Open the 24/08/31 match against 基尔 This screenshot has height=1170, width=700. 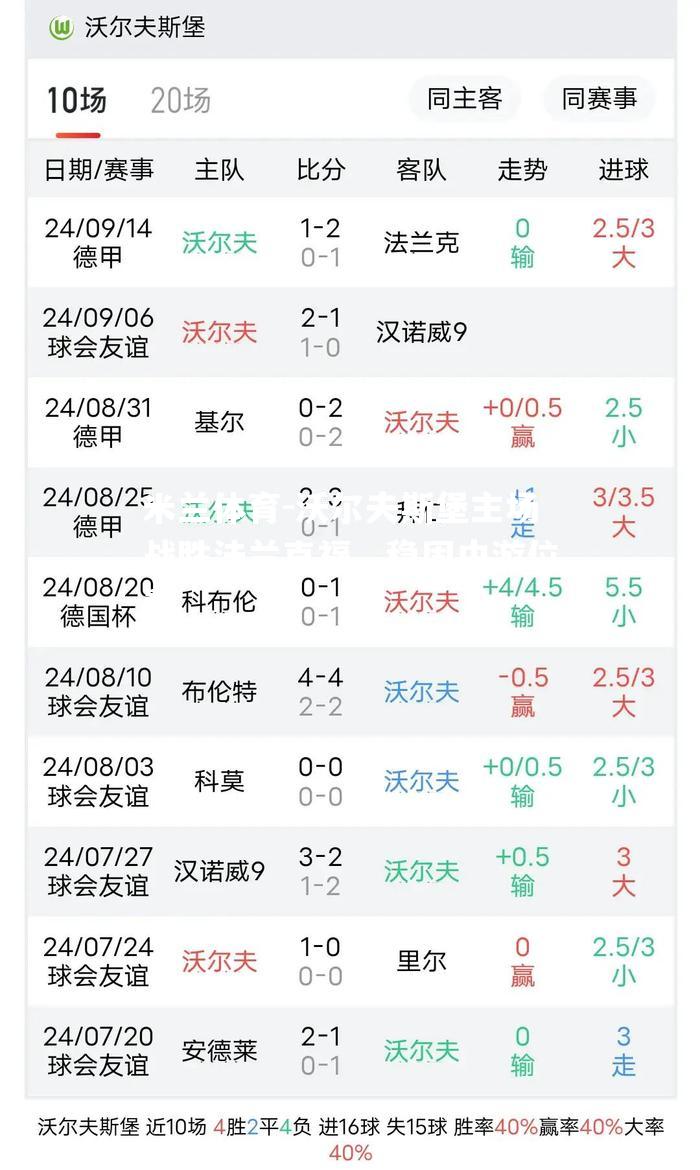[x=351, y=422]
